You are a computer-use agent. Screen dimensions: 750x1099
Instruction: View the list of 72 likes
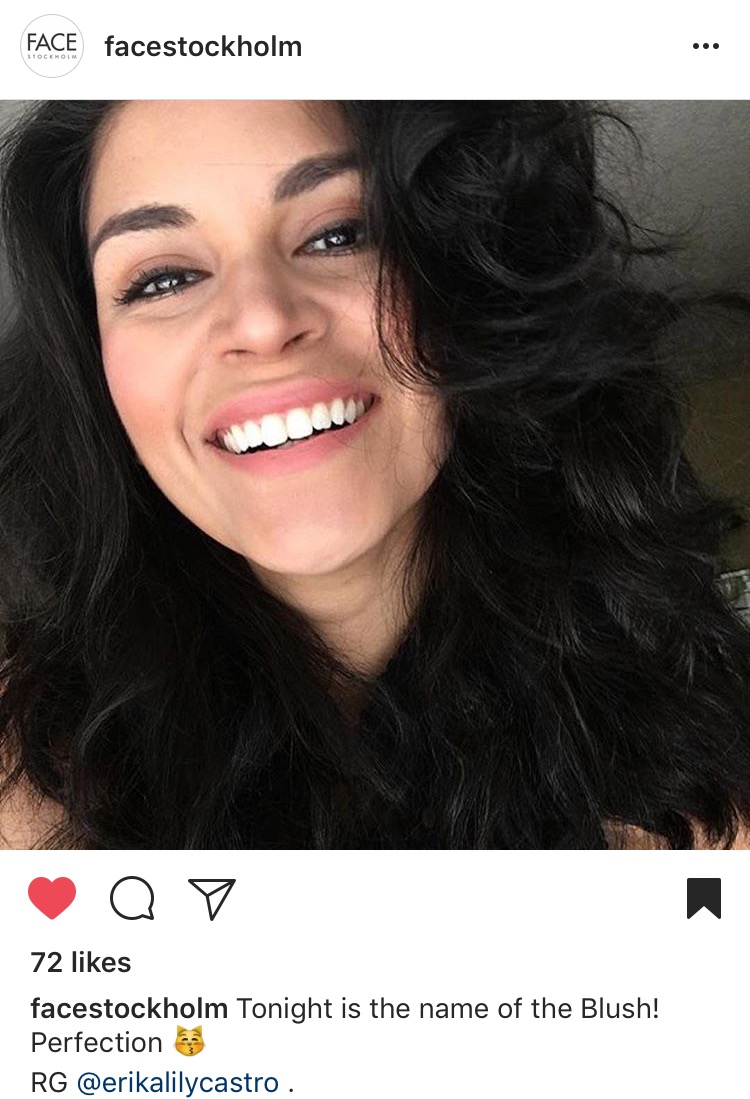(81, 962)
